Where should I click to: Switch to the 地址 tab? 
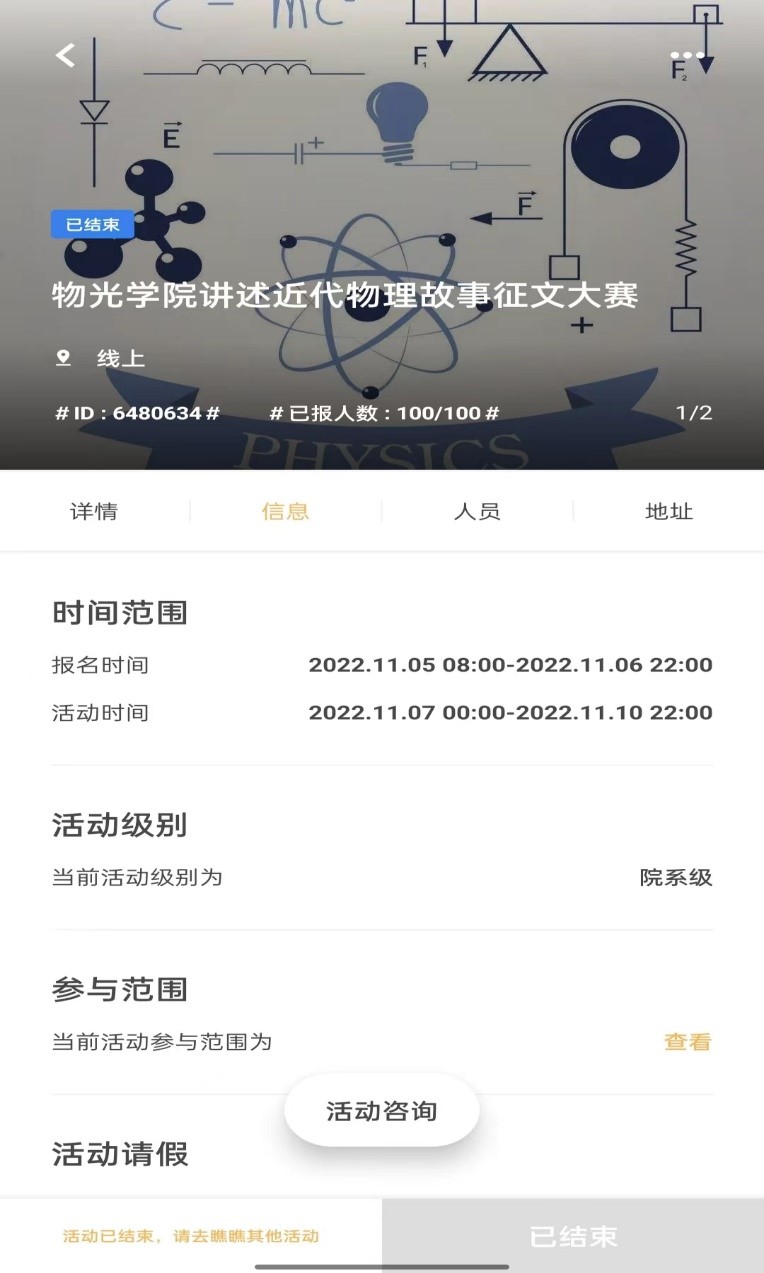coord(669,512)
